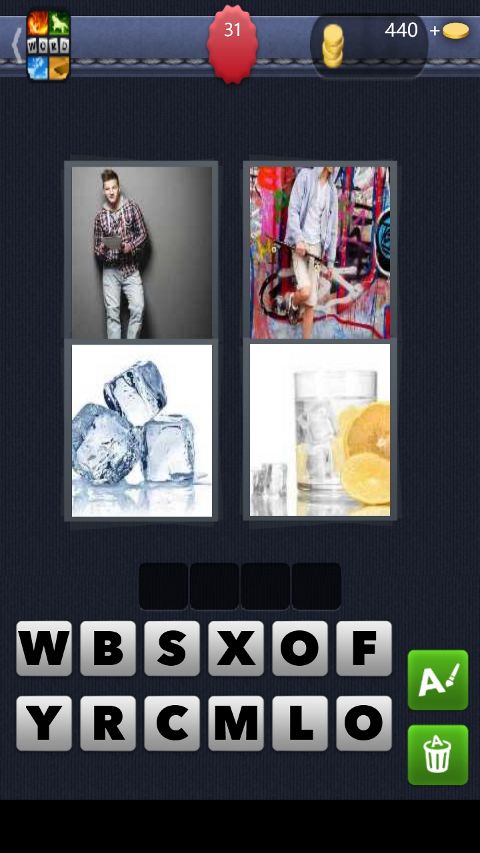Use the trash hint to remove letters
The width and height of the screenshot is (480, 853).
pyautogui.click(x=438, y=755)
